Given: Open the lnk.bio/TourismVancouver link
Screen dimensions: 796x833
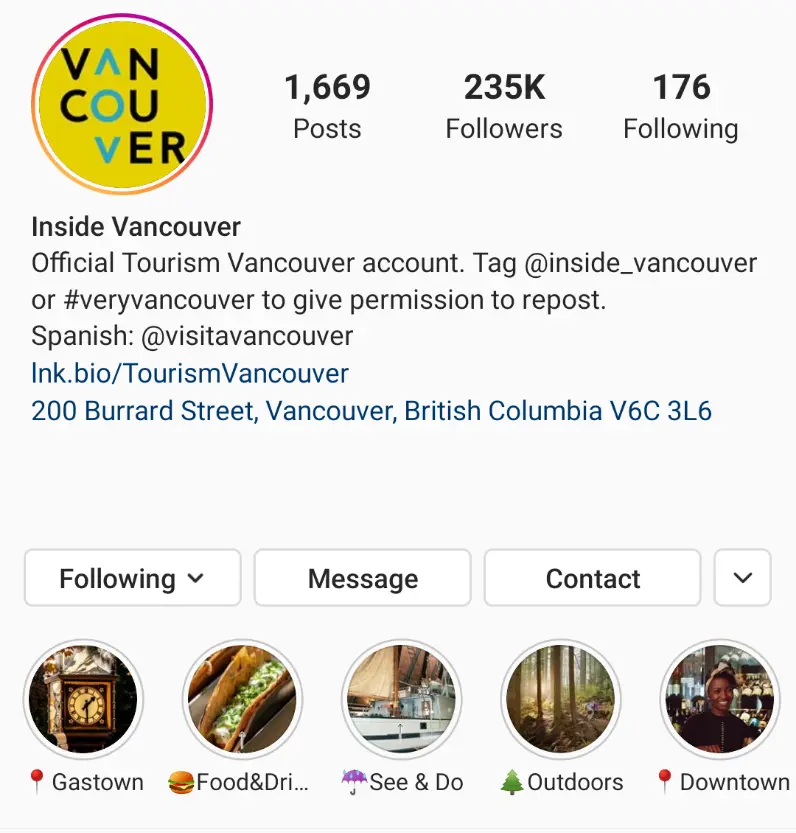Looking at the screenshot, I should (x=190, y=374).
